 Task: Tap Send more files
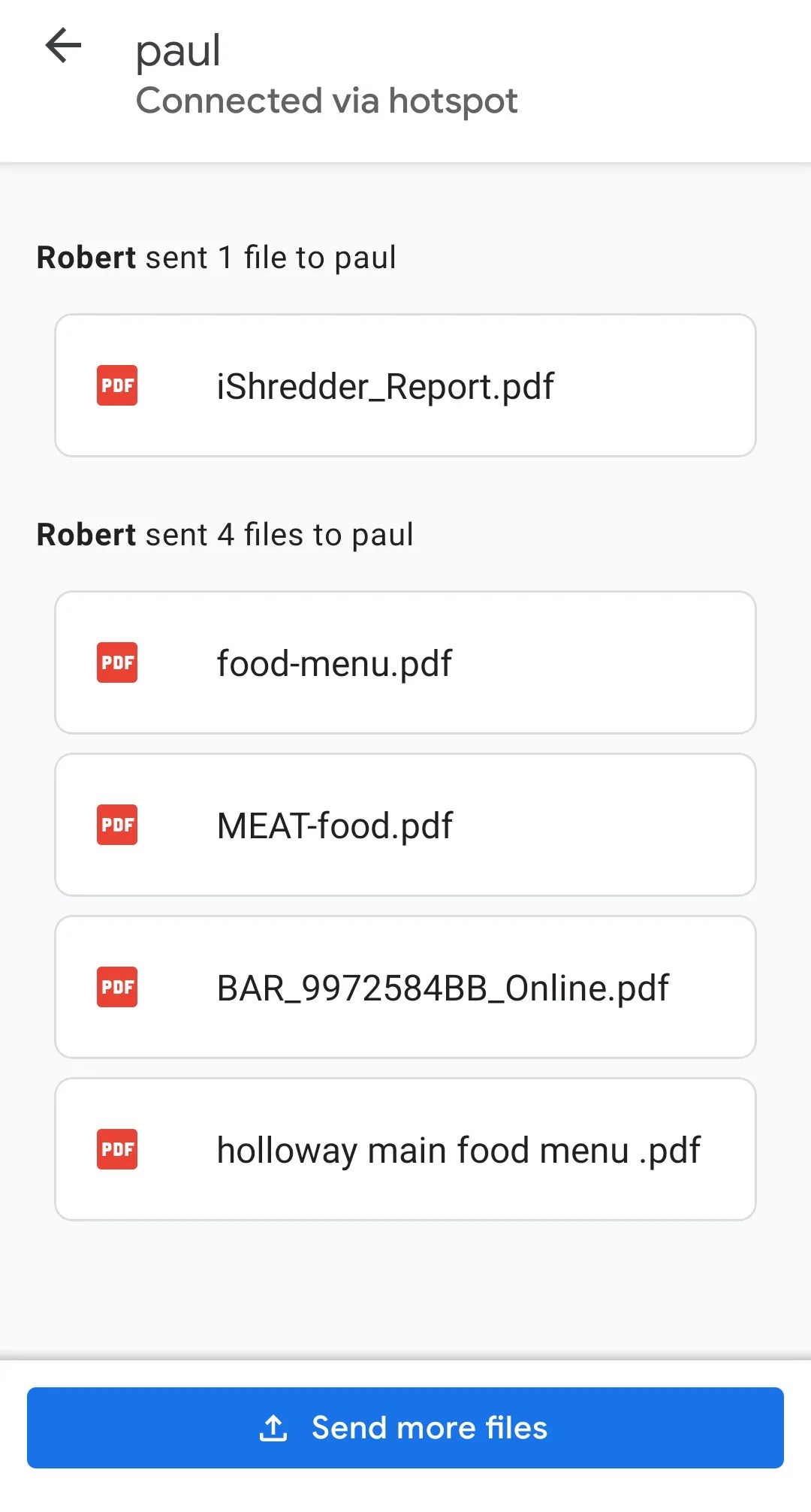pyautogui.click(x=405, y=1428)
